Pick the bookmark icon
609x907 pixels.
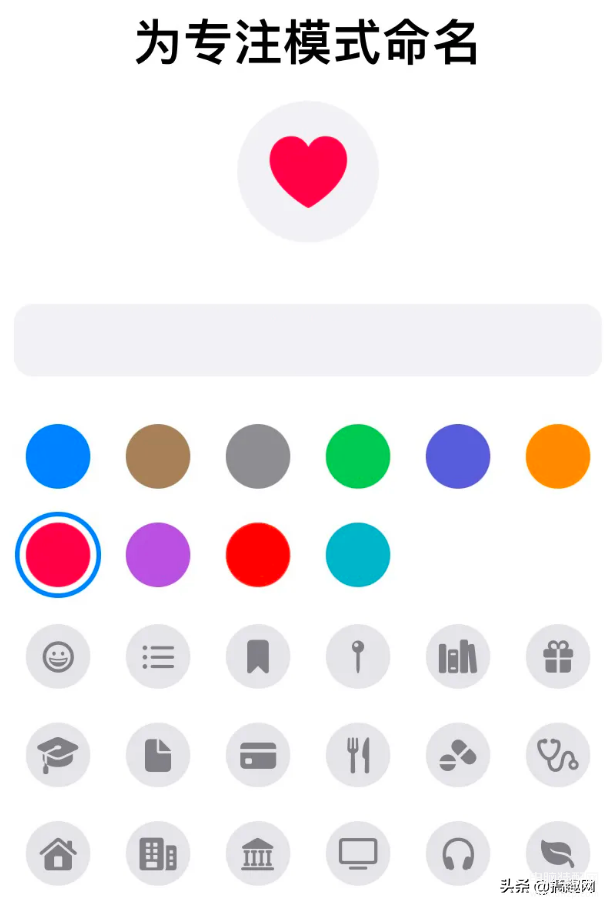(258, 657)
